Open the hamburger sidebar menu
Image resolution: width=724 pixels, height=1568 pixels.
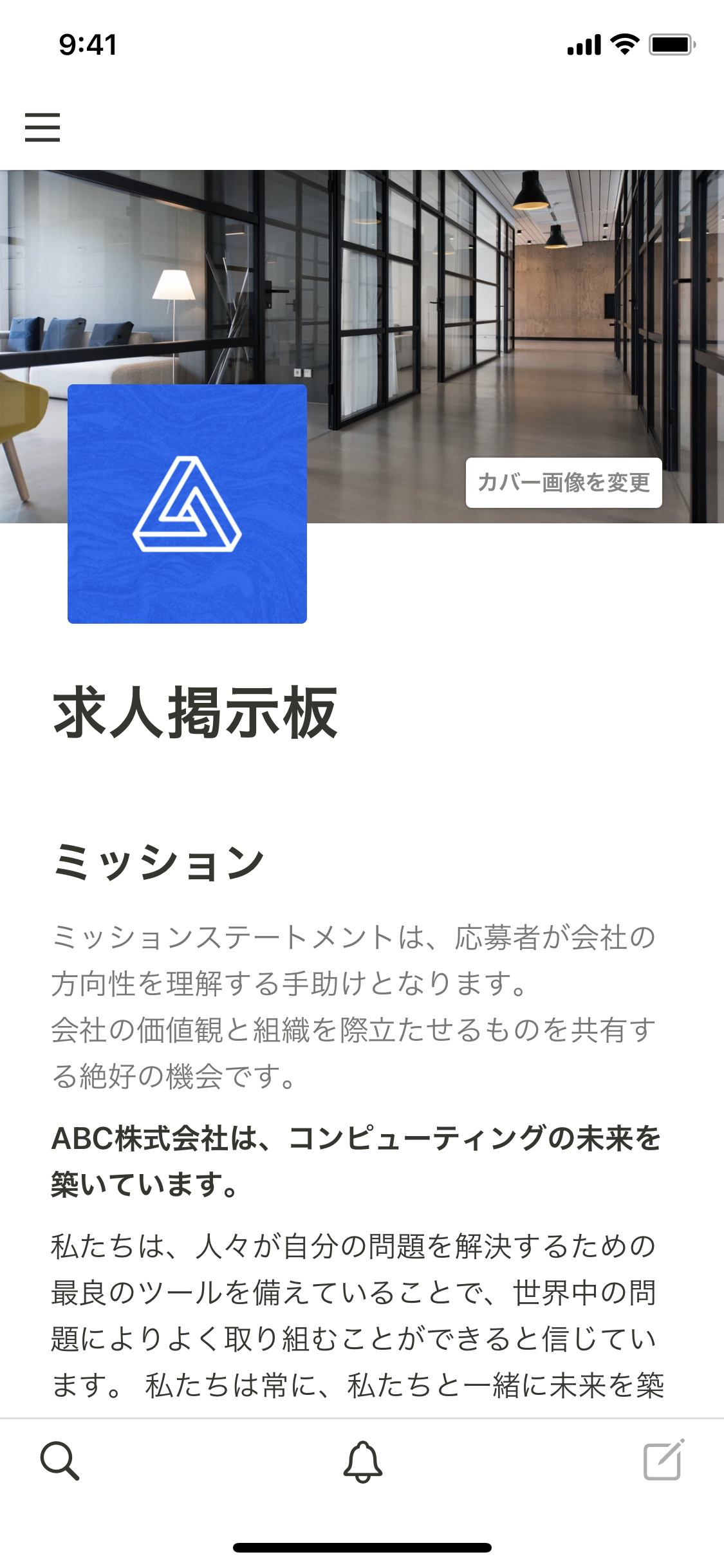[42, 127]
